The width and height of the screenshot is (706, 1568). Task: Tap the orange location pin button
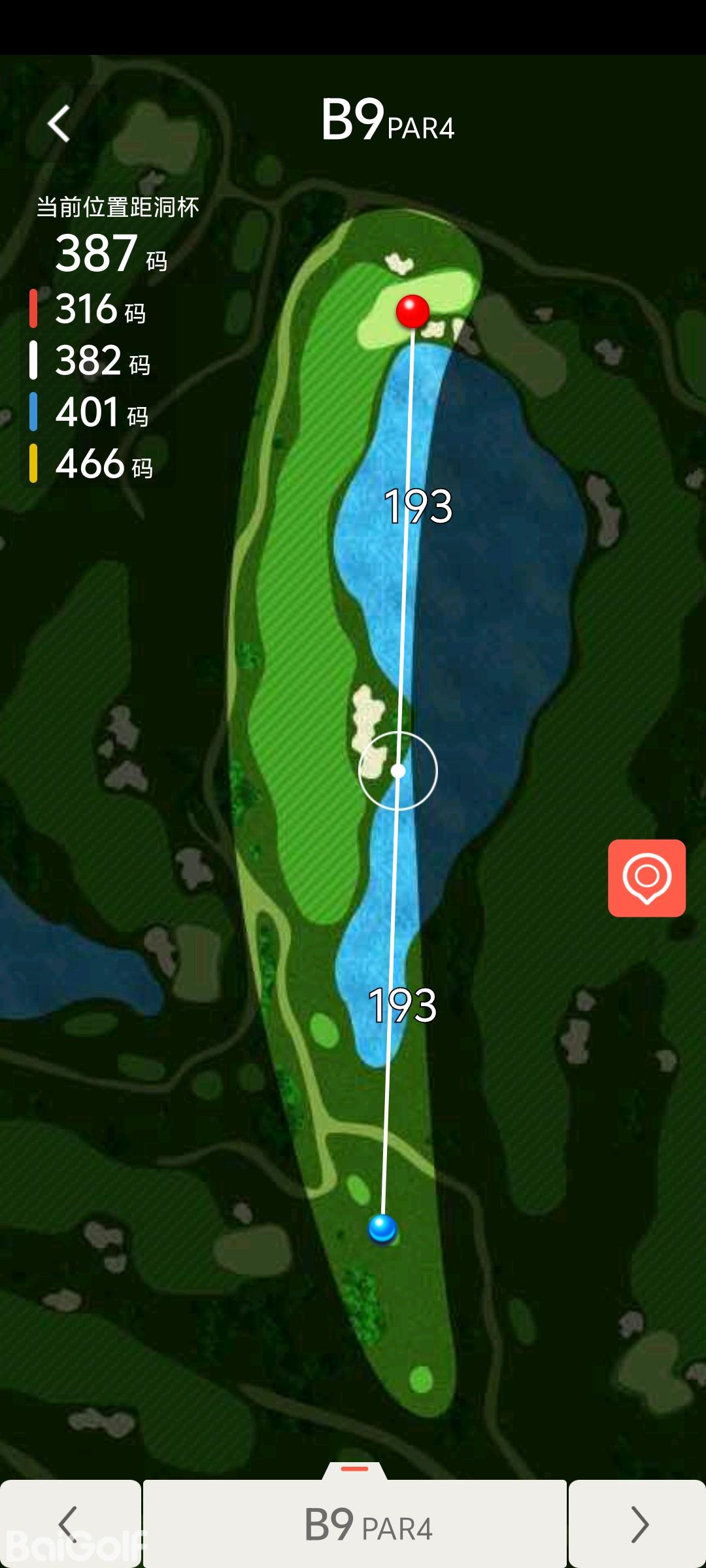tap(647, 877)
